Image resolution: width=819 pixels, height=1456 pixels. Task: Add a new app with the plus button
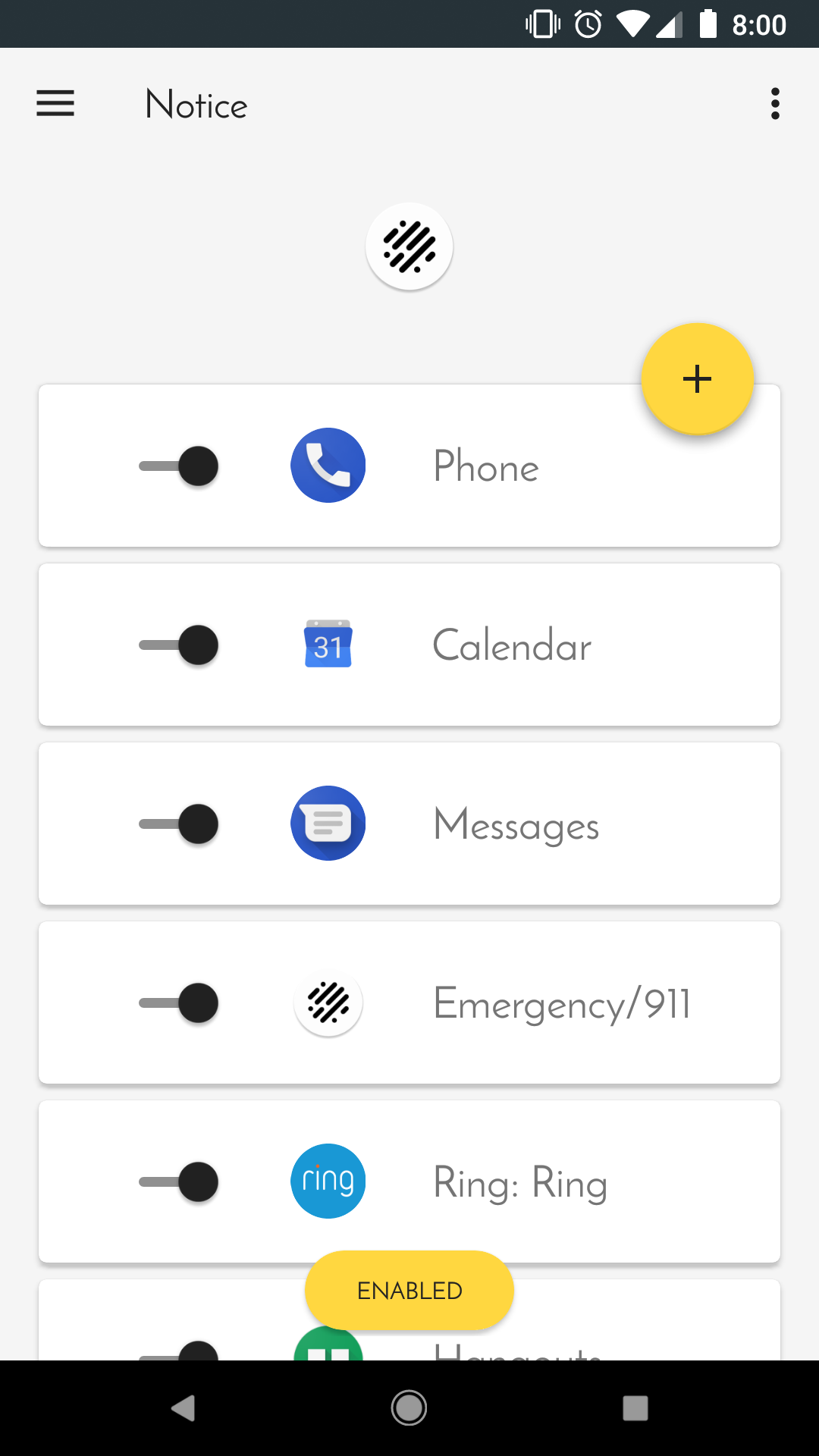(x=696, y=379)
